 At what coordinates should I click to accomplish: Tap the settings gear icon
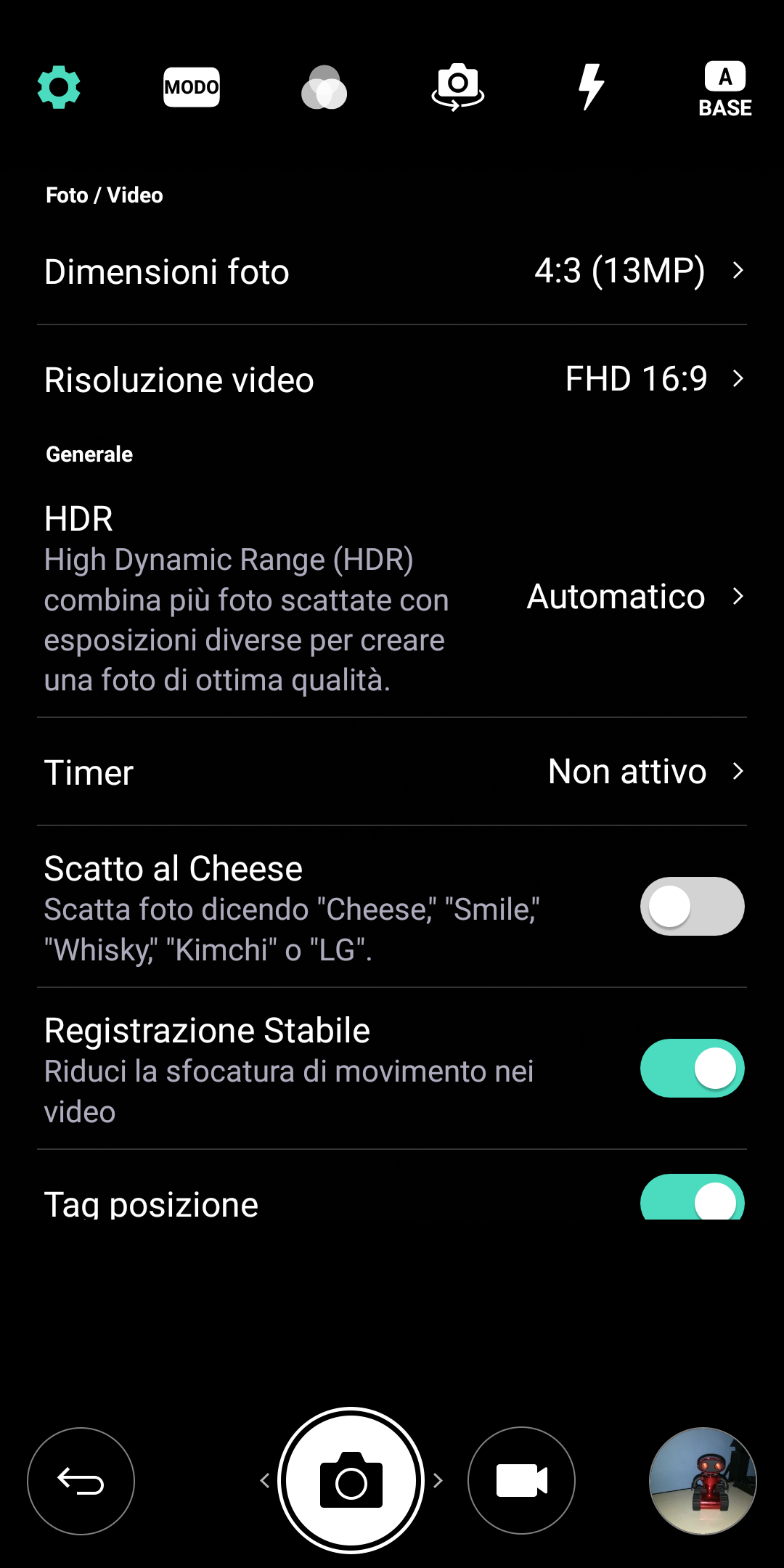(x=59, y=87)
